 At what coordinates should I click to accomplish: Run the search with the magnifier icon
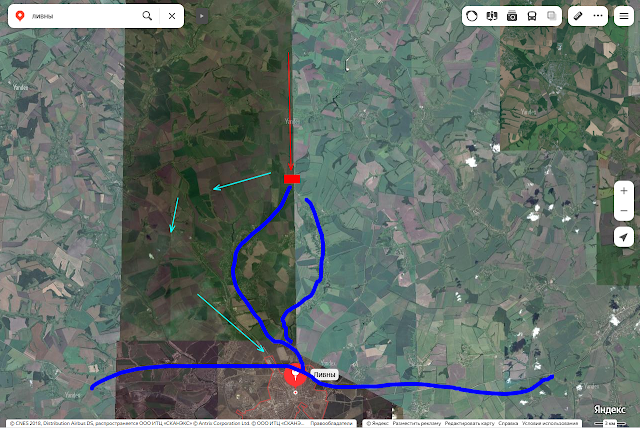(x=148, y=16)
